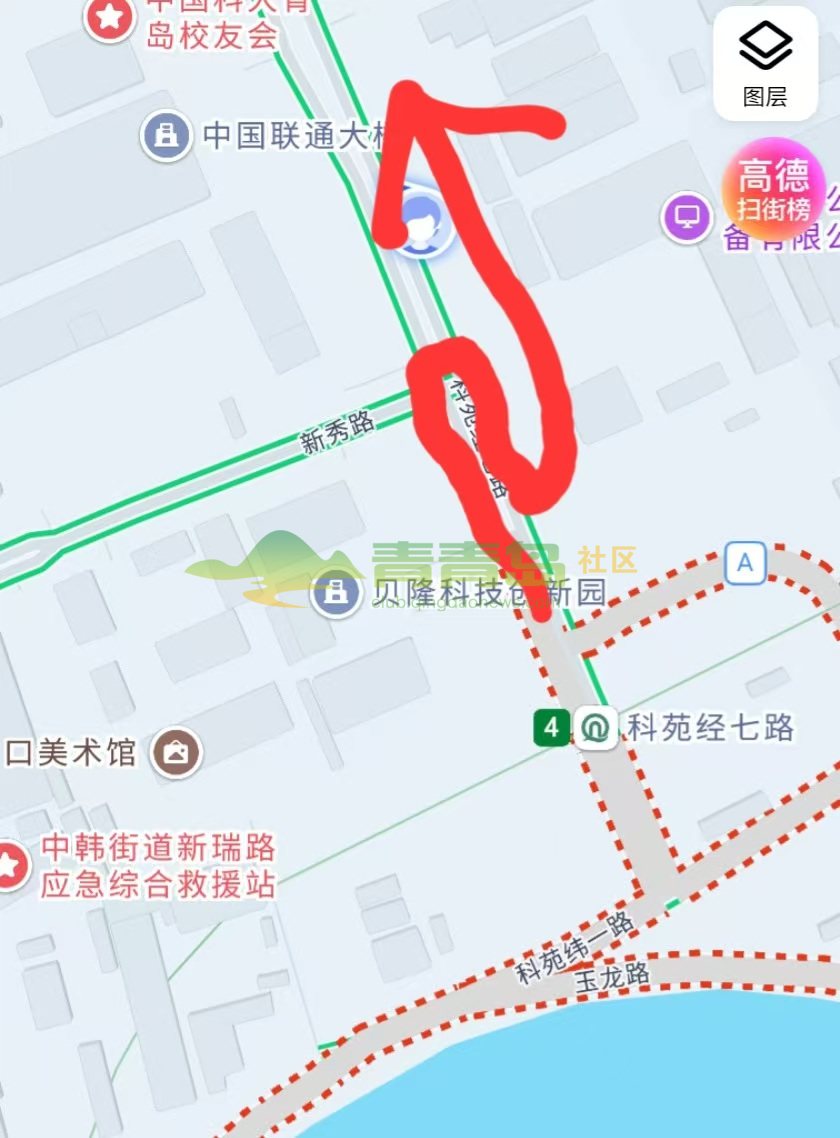Select the 中韩街道新瑞路应急综合救援站 star marker

tap(11, 865)
